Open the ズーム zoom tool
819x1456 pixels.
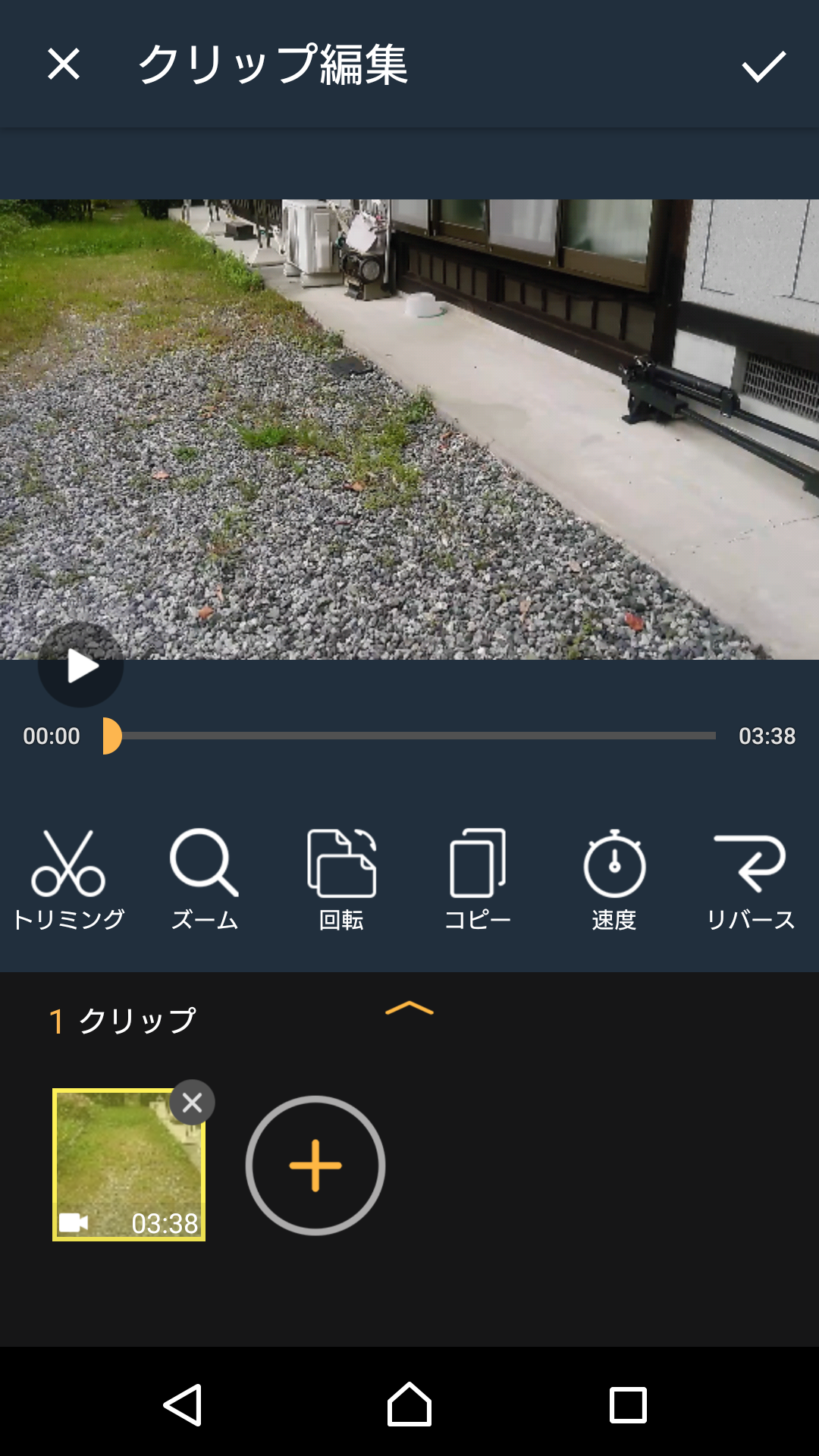205,880
